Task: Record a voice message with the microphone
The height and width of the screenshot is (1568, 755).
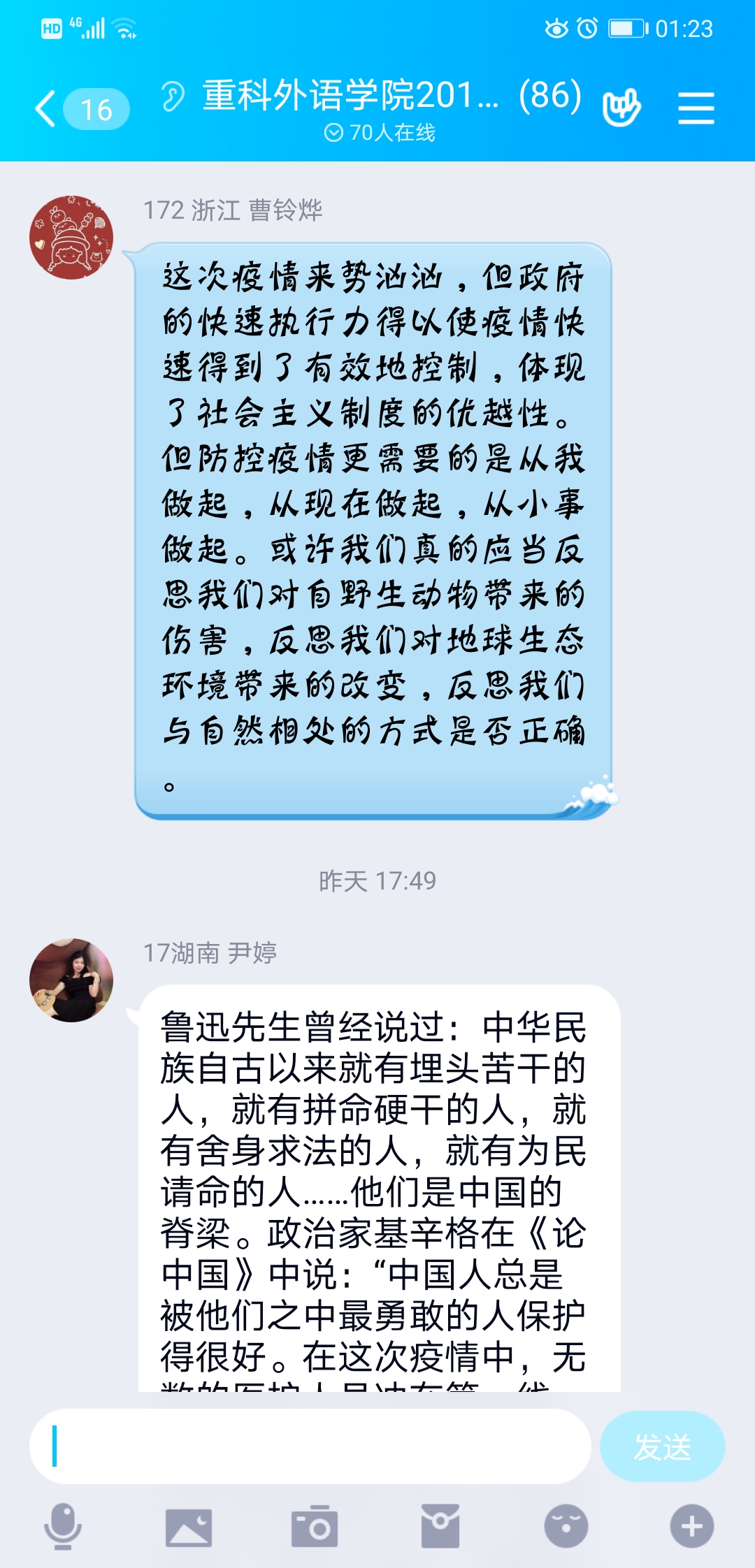Action: tap(63, 1526)
